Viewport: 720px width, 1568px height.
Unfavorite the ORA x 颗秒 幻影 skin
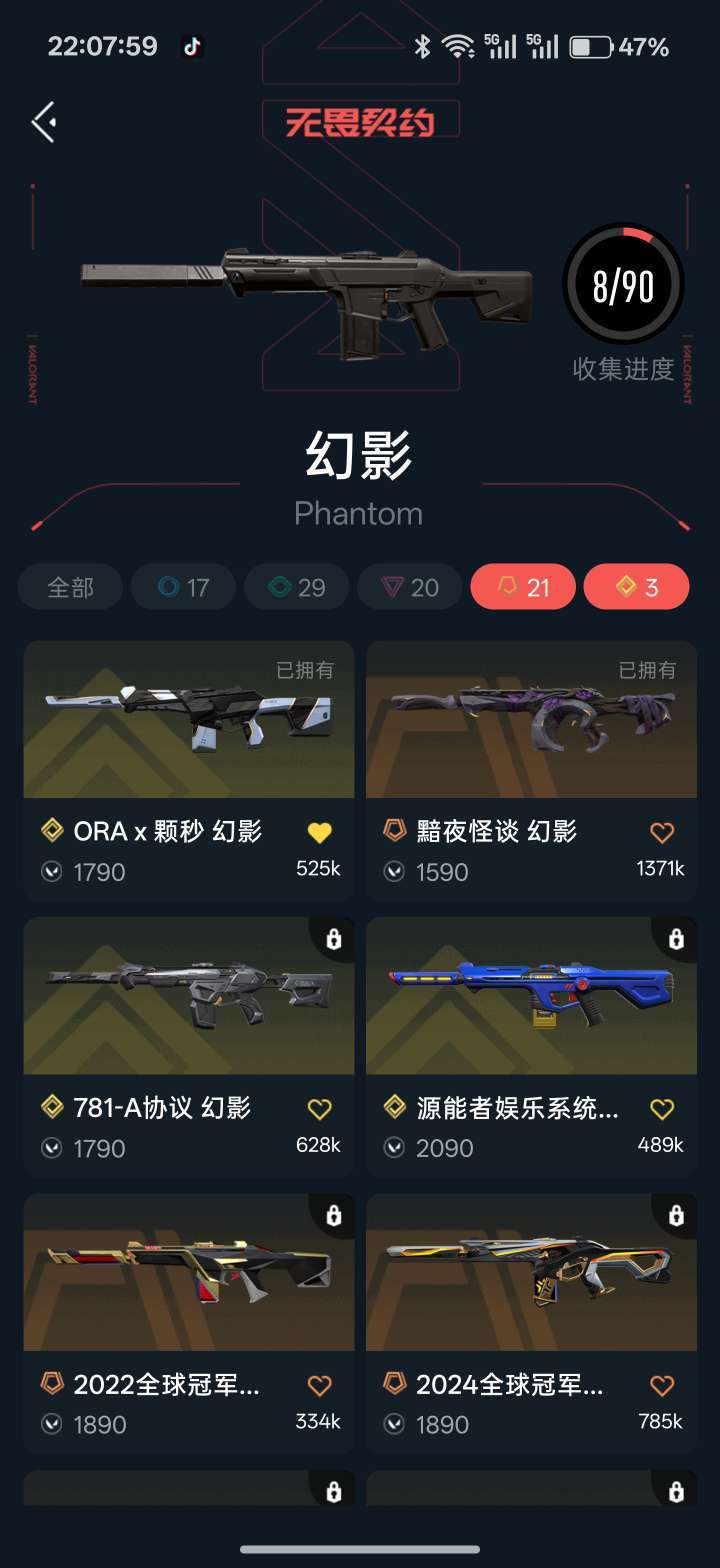[319, 832]
